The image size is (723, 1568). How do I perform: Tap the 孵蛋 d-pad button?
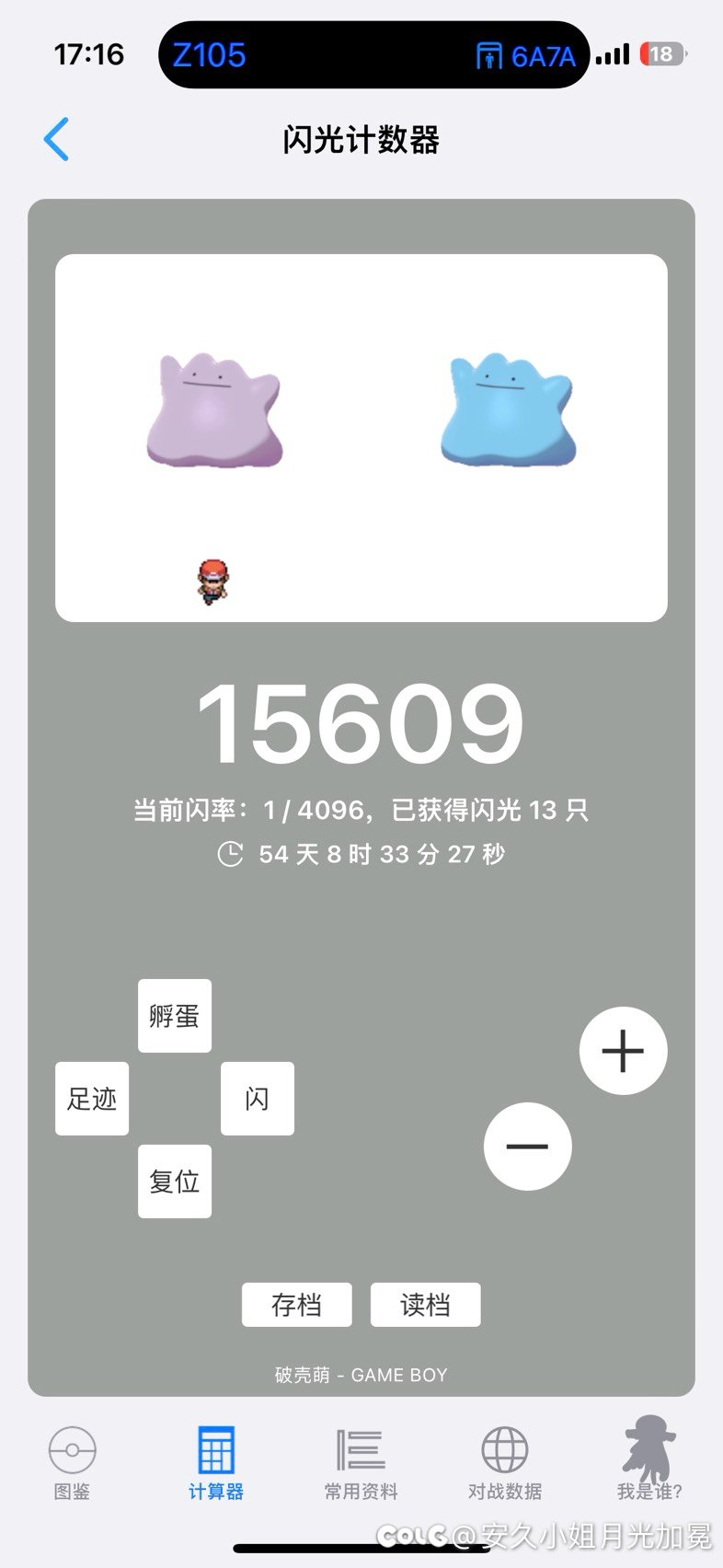tap(175, 1016)
